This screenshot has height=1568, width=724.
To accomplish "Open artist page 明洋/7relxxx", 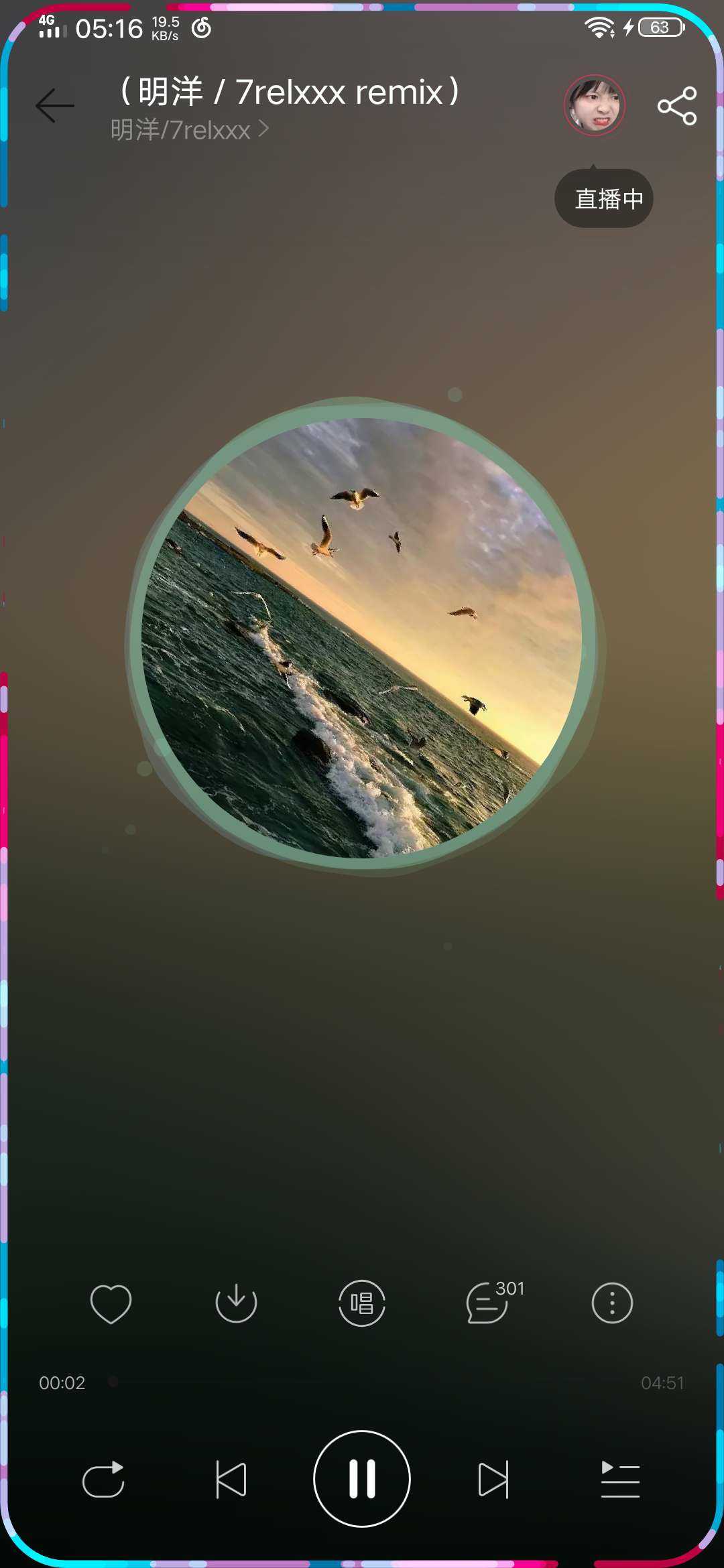I will [189, 130].
